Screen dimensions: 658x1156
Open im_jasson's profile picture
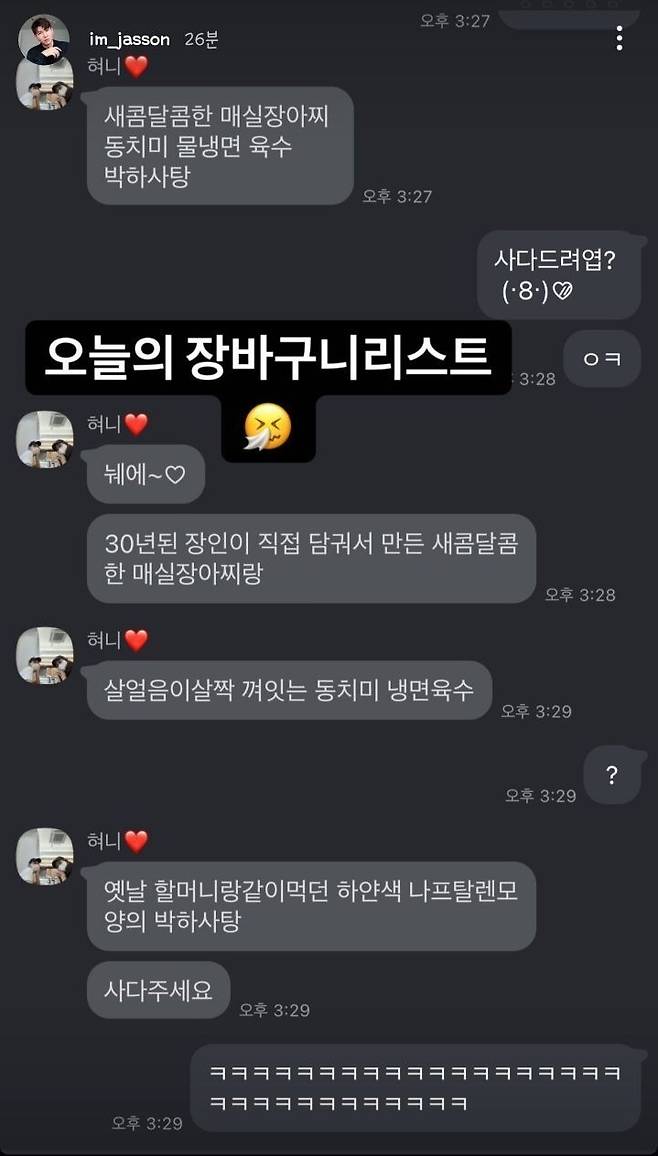pyautogui.click(x=46, y=40)
